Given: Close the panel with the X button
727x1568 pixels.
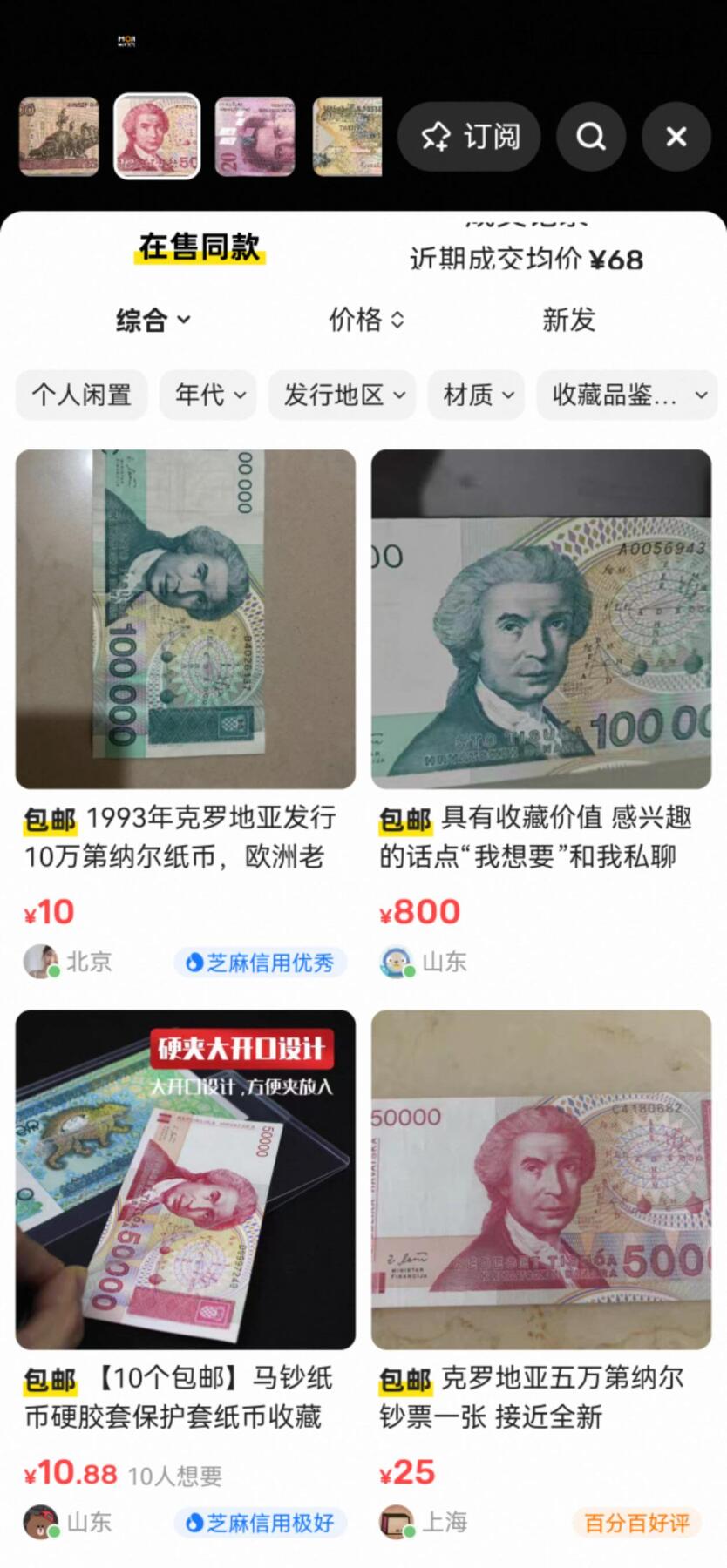Looking at the screenshot, I should coord(676,137).
